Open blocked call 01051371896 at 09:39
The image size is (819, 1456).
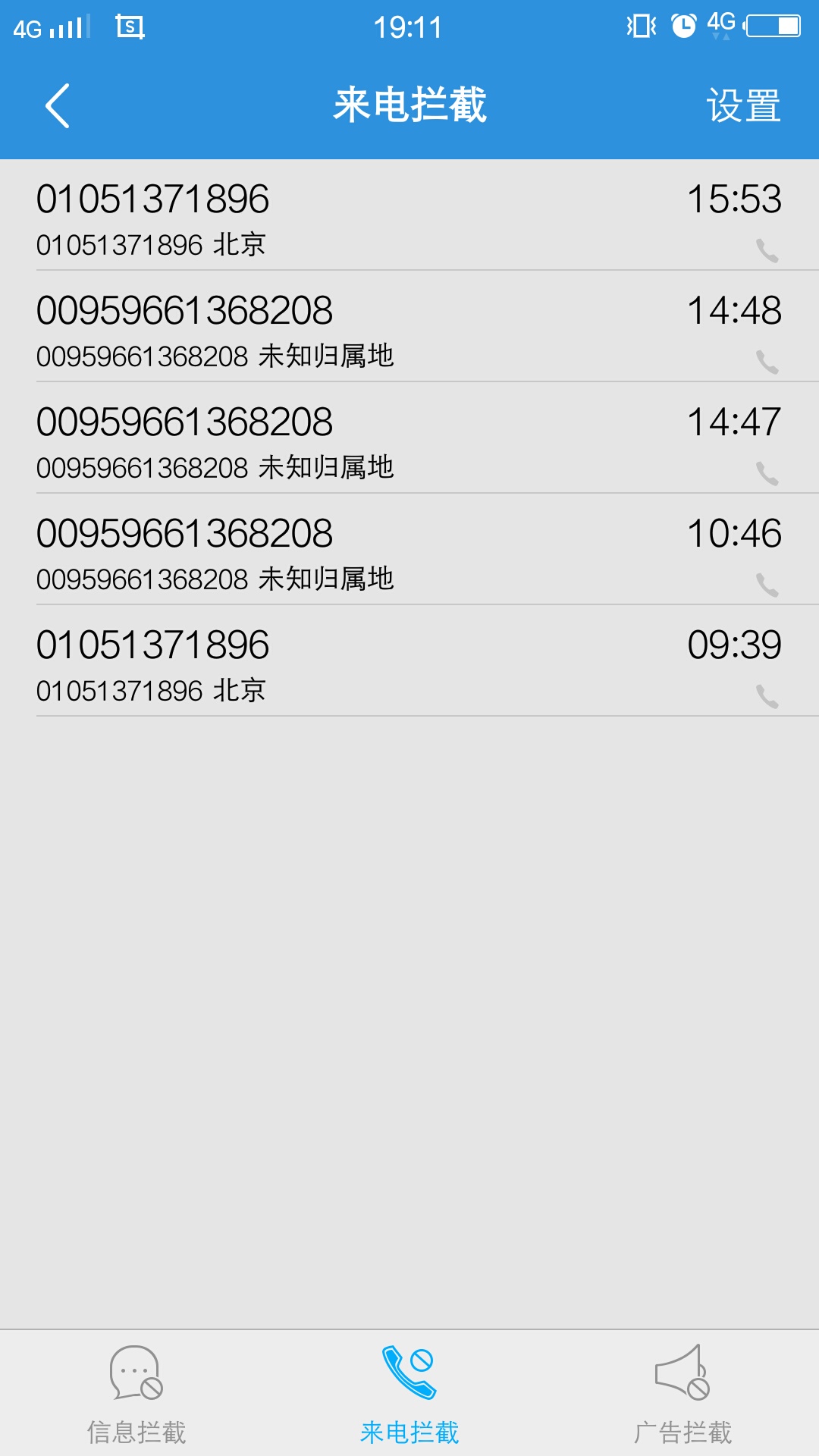[x=409, y=661]
